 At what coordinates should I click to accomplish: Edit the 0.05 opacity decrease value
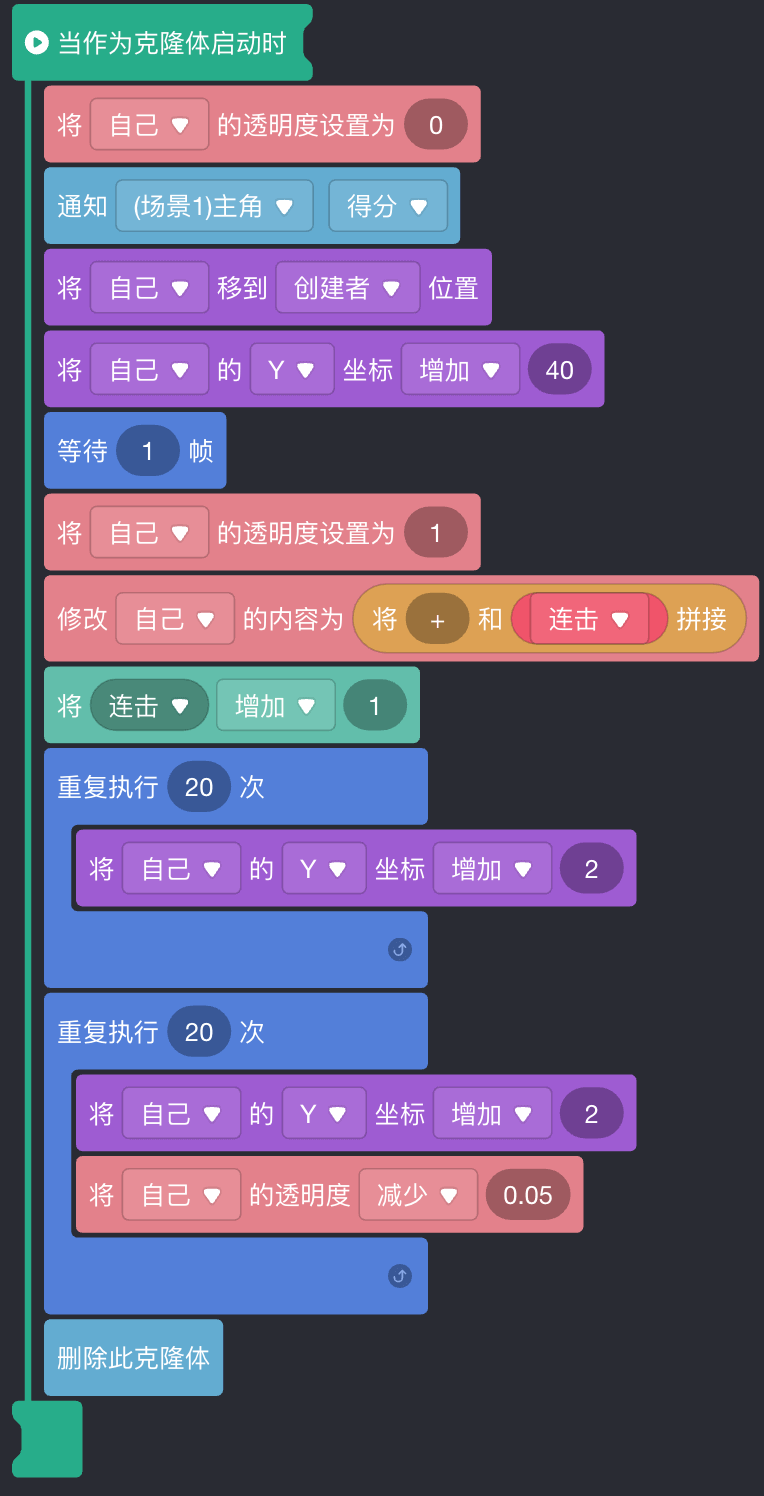pos(528,1195)
